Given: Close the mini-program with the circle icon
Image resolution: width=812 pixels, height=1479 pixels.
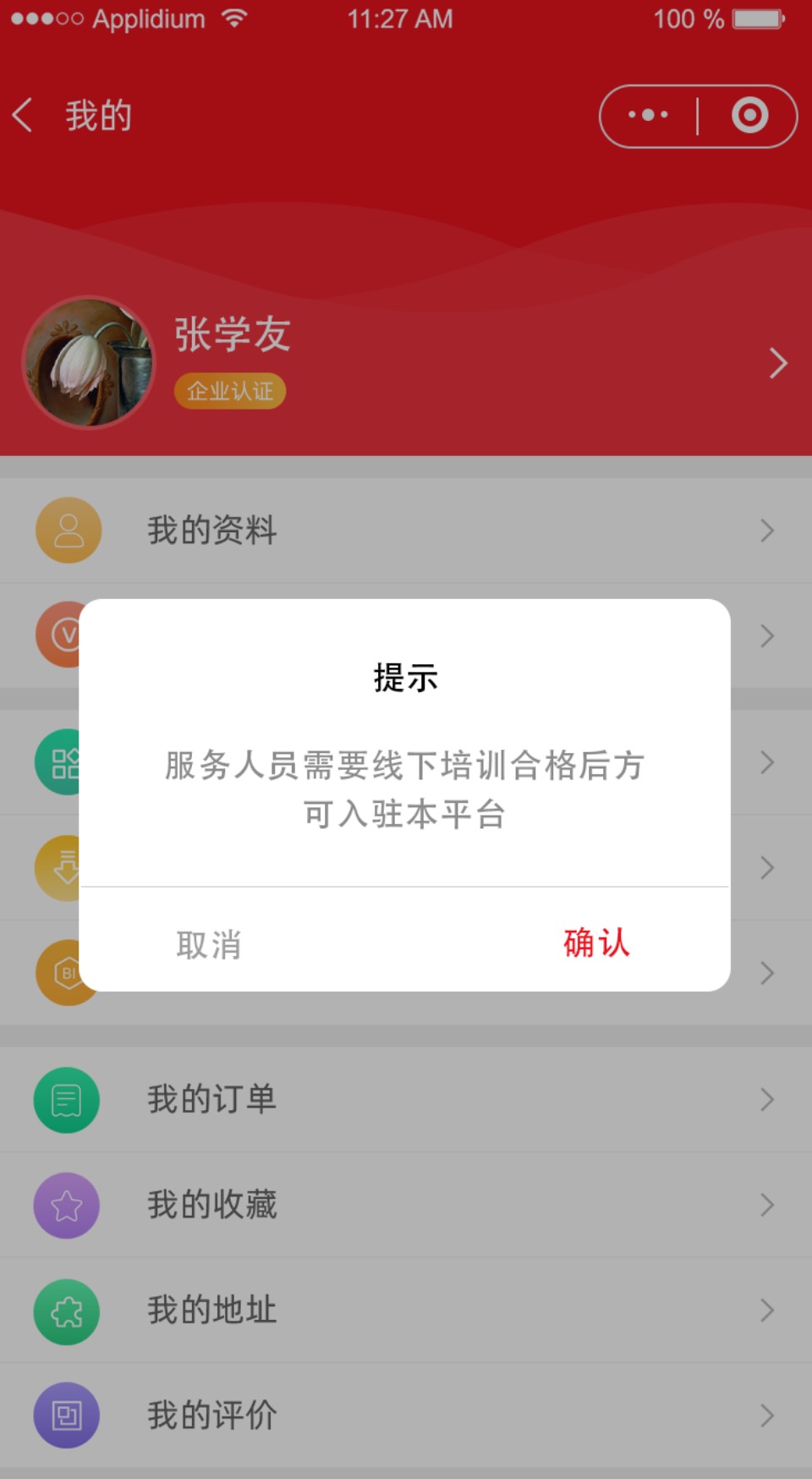Looking at the screenshot, I should [x=749, y=115].
